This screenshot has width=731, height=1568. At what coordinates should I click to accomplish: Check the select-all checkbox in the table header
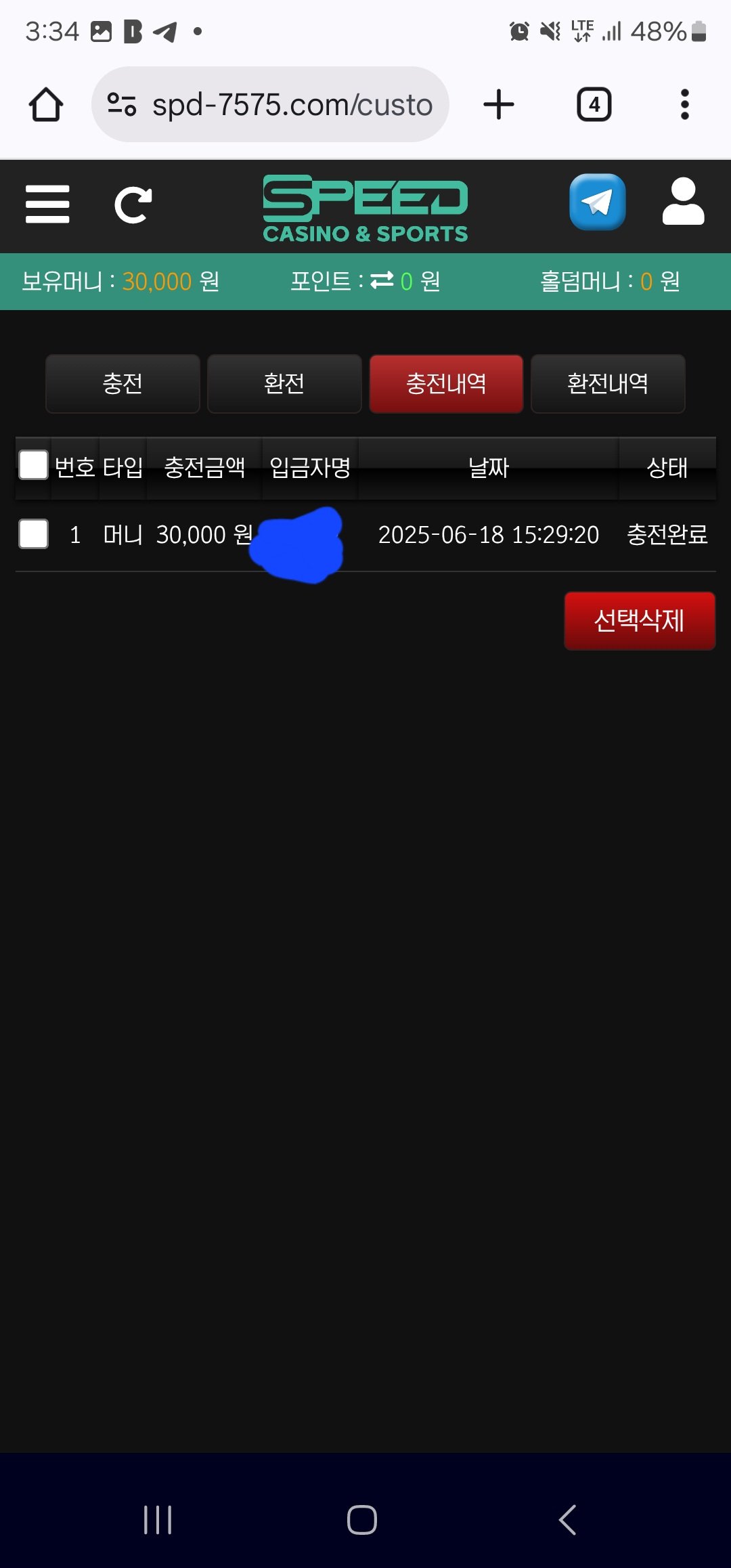[33, 465]
